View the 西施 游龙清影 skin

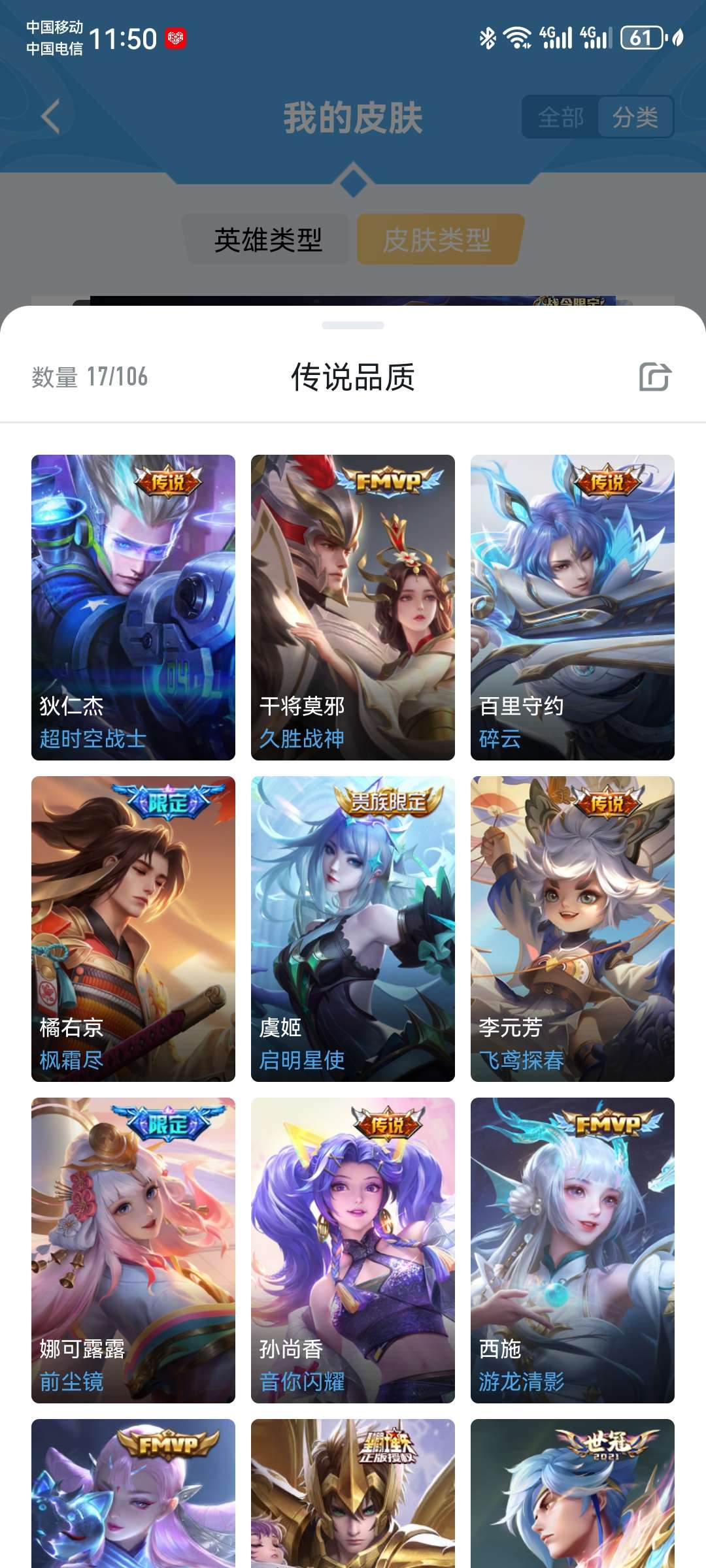573,1250
